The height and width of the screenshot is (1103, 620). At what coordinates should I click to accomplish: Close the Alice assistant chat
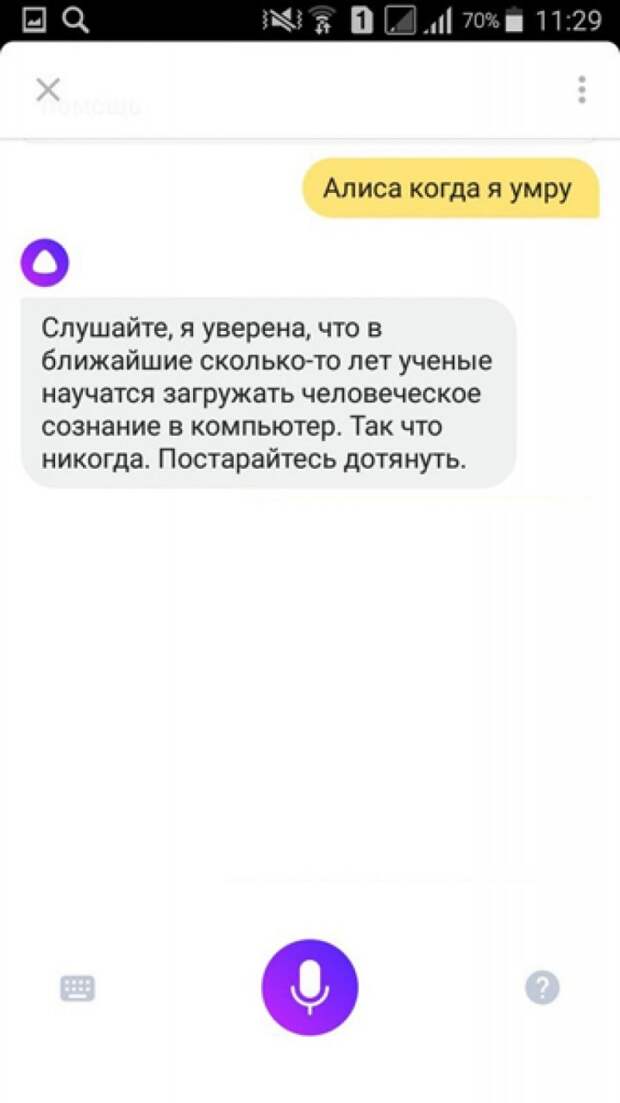pyautogui.click(x=48, y=90)
